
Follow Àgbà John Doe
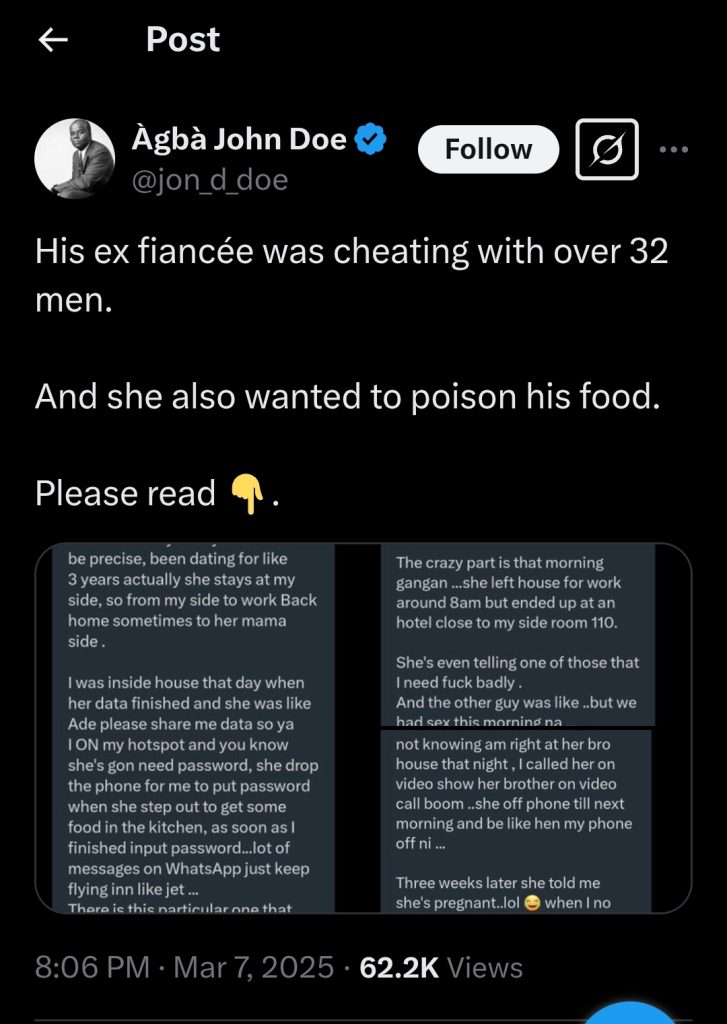point(488,150)
